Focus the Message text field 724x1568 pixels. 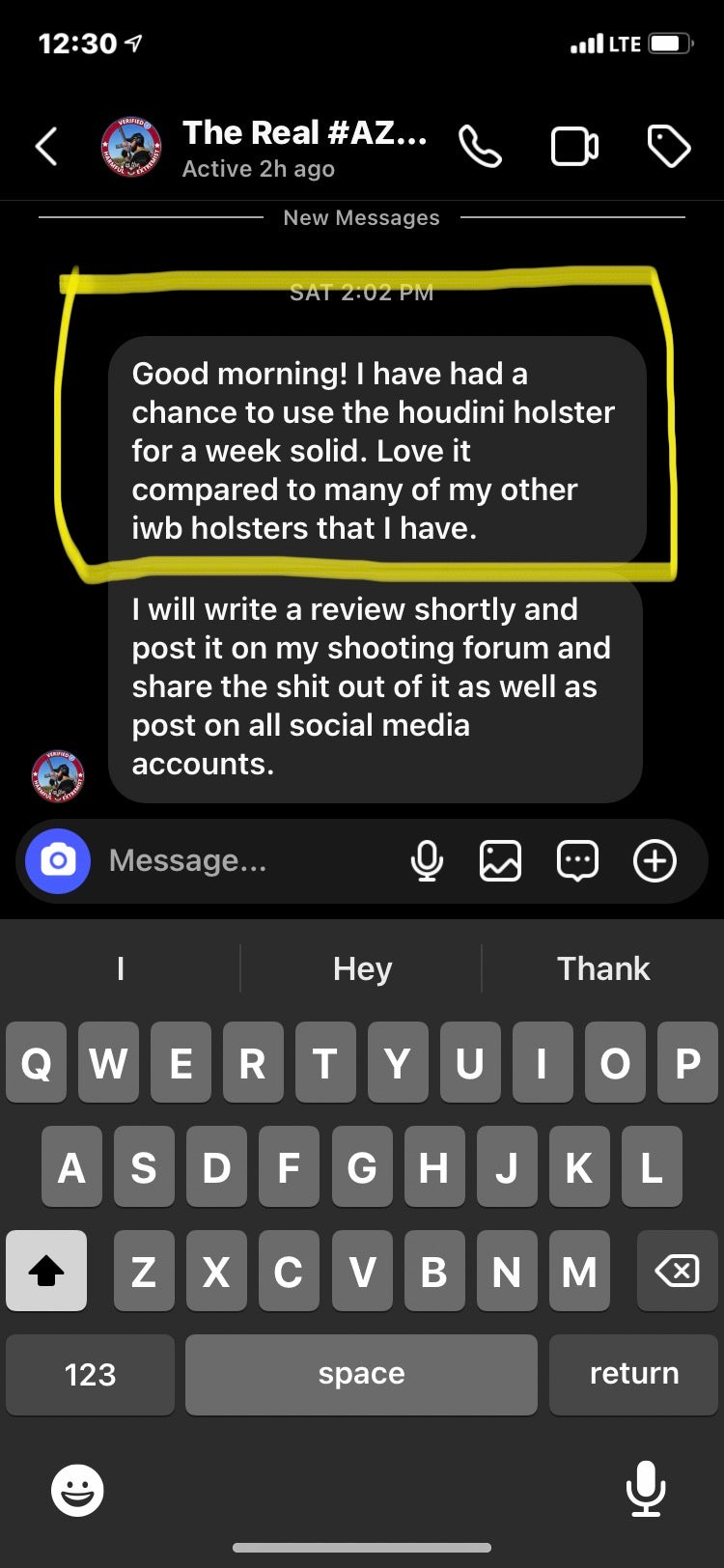pyautogui.click(x=241, y=860)
